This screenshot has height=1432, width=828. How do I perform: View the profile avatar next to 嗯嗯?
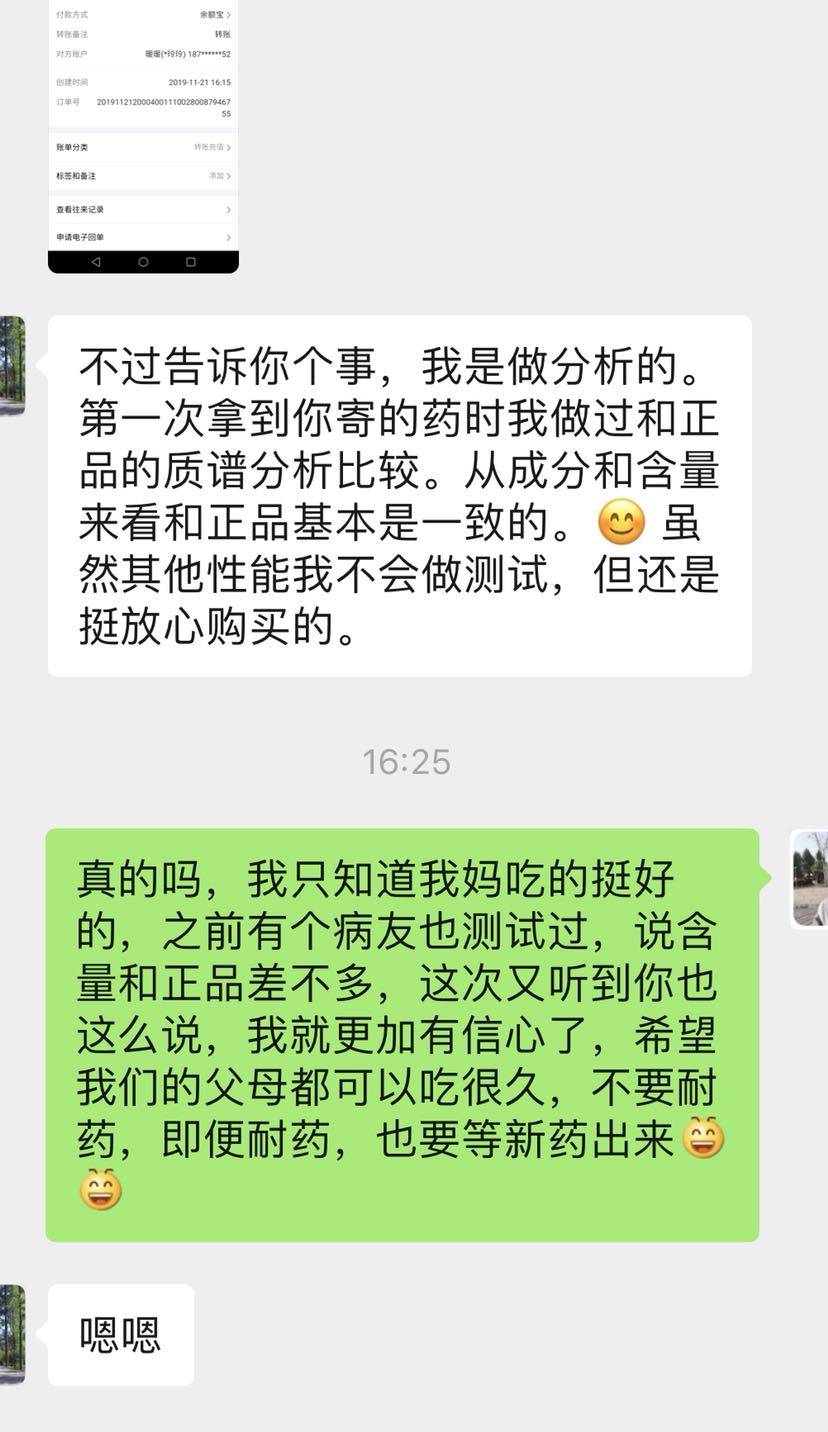pyautogui.click(x=12, y=1334)
